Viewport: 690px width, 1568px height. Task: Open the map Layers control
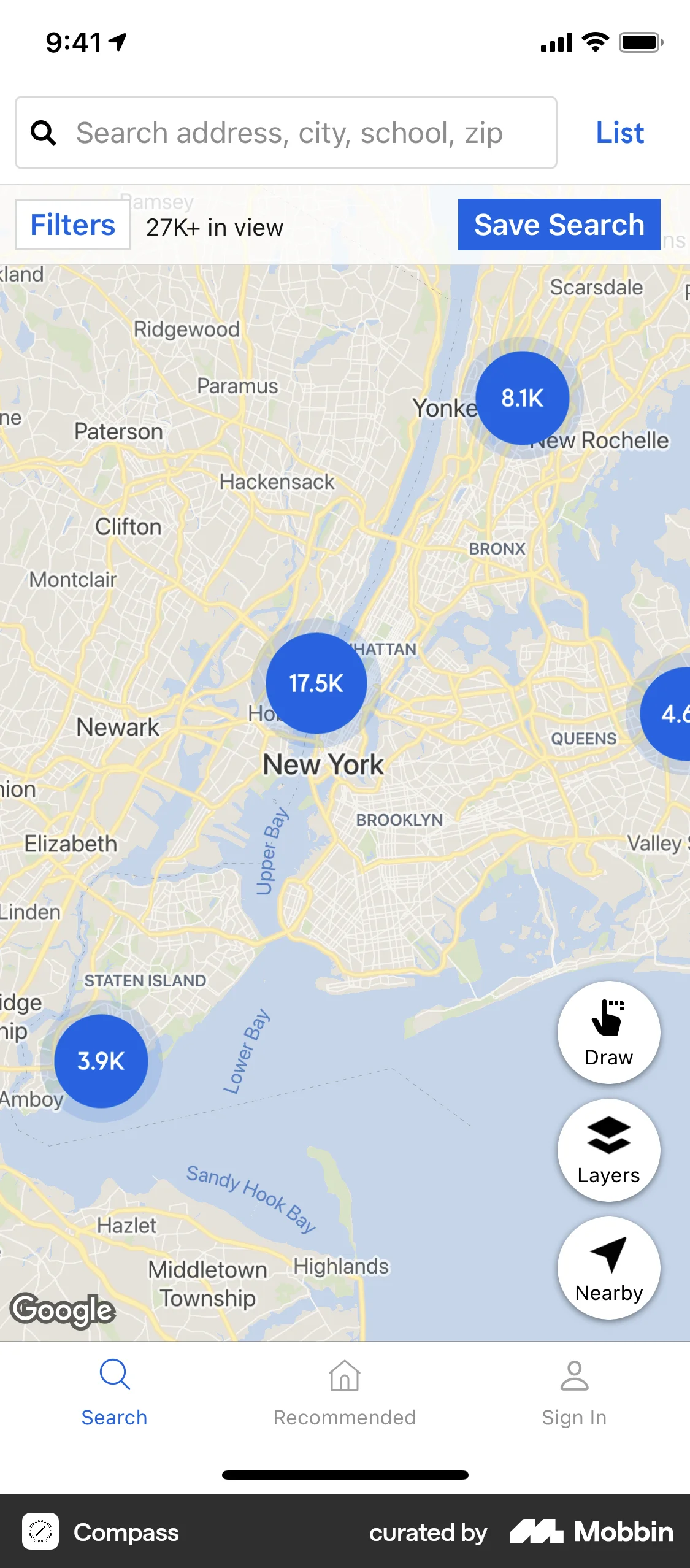point(608,1151)
